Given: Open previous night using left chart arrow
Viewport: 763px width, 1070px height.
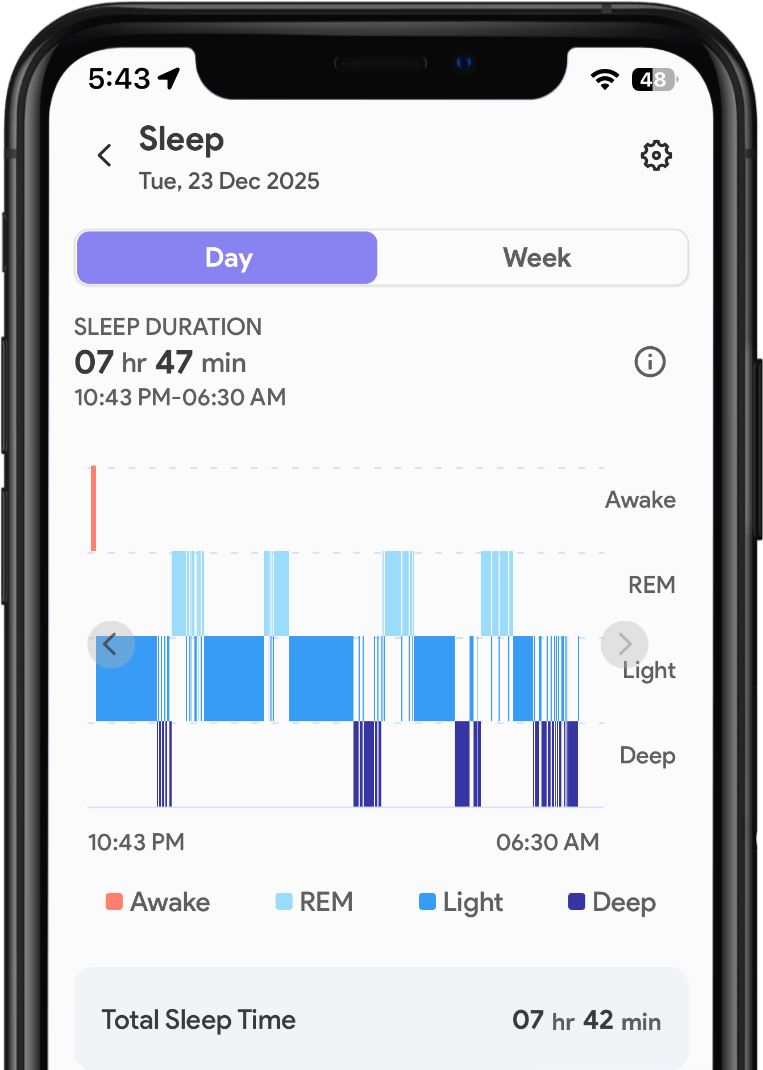Looking at the screenshot, I should [111, 644].
